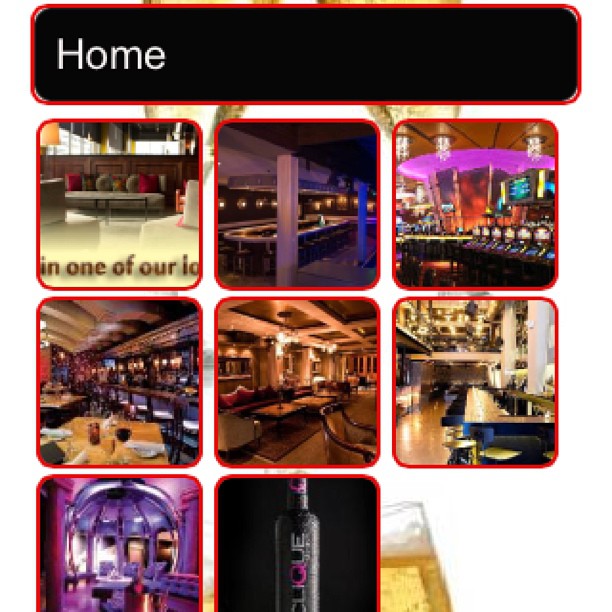Open the casino slot machines photo tile

click(475, 204)
